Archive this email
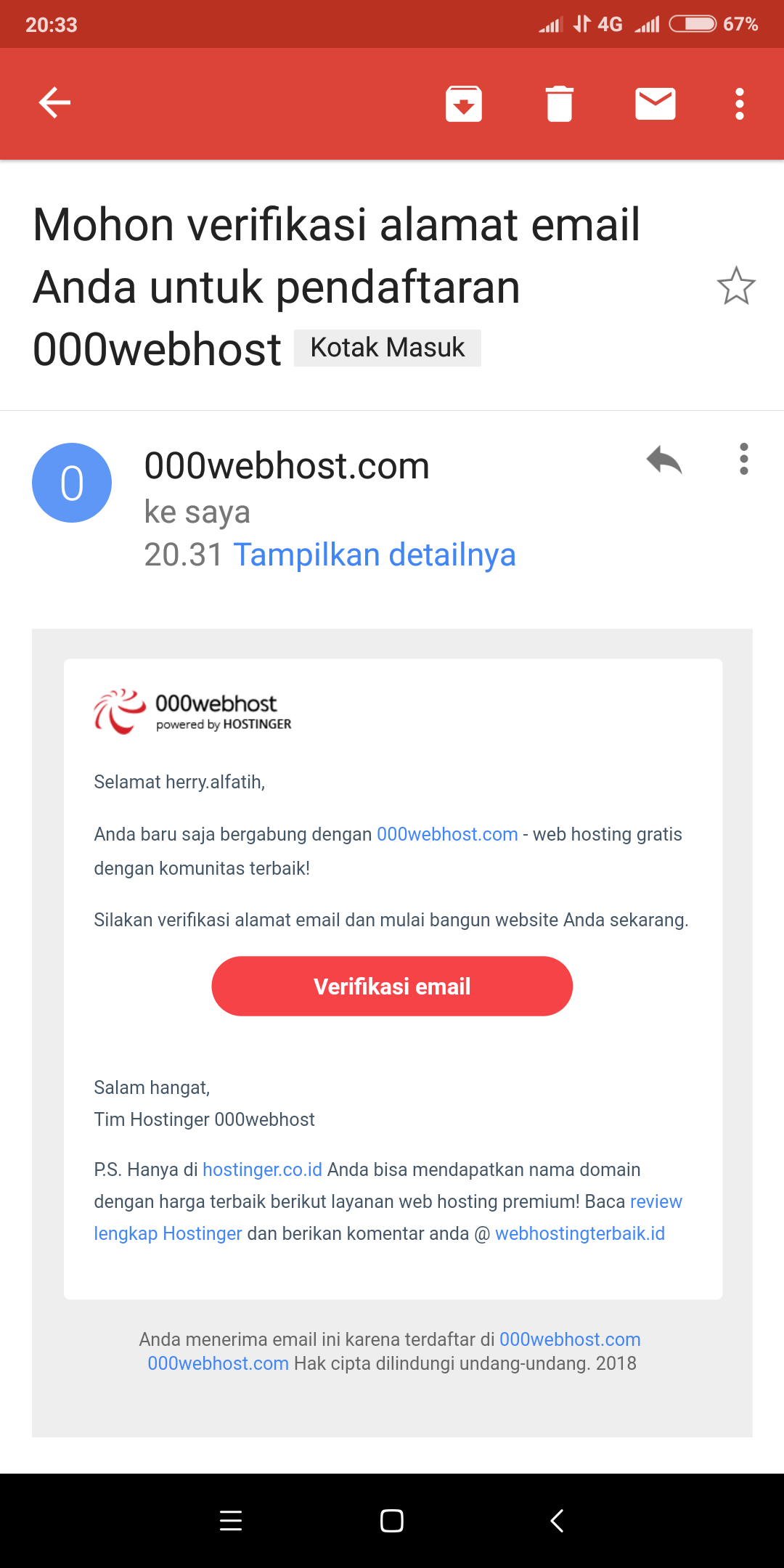The height and width of the screenshot is (1568, 784). (464, 104)
